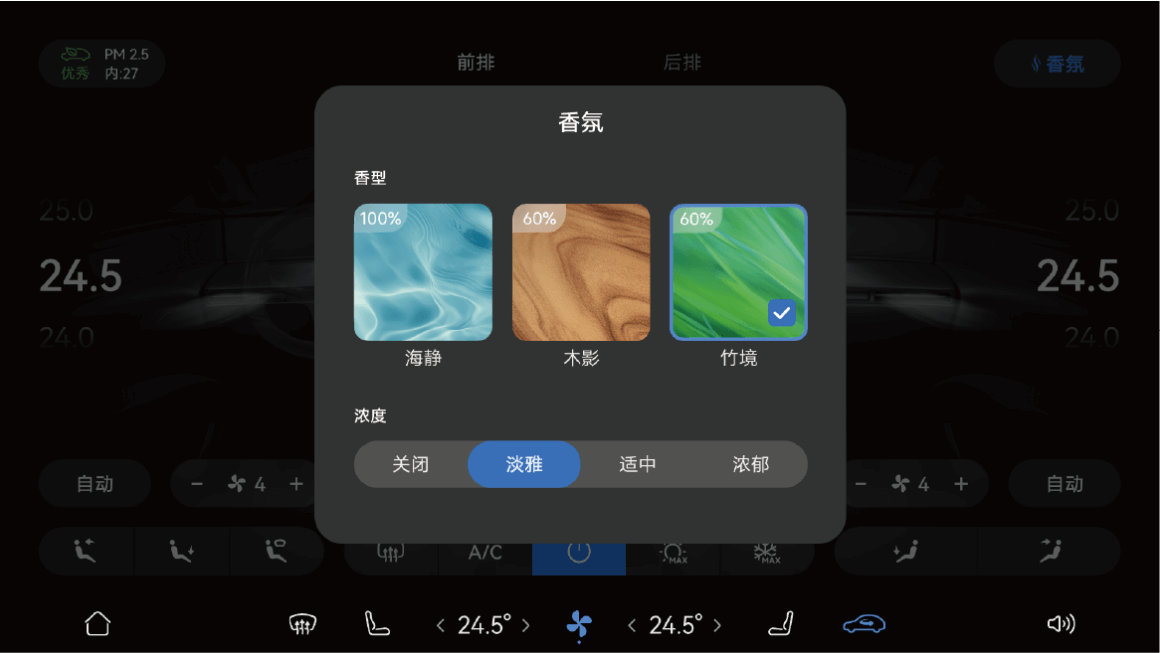Screen dimensions: 1160x653
Task: Select the 海静 fragrance tile
Action: (423, 272)
